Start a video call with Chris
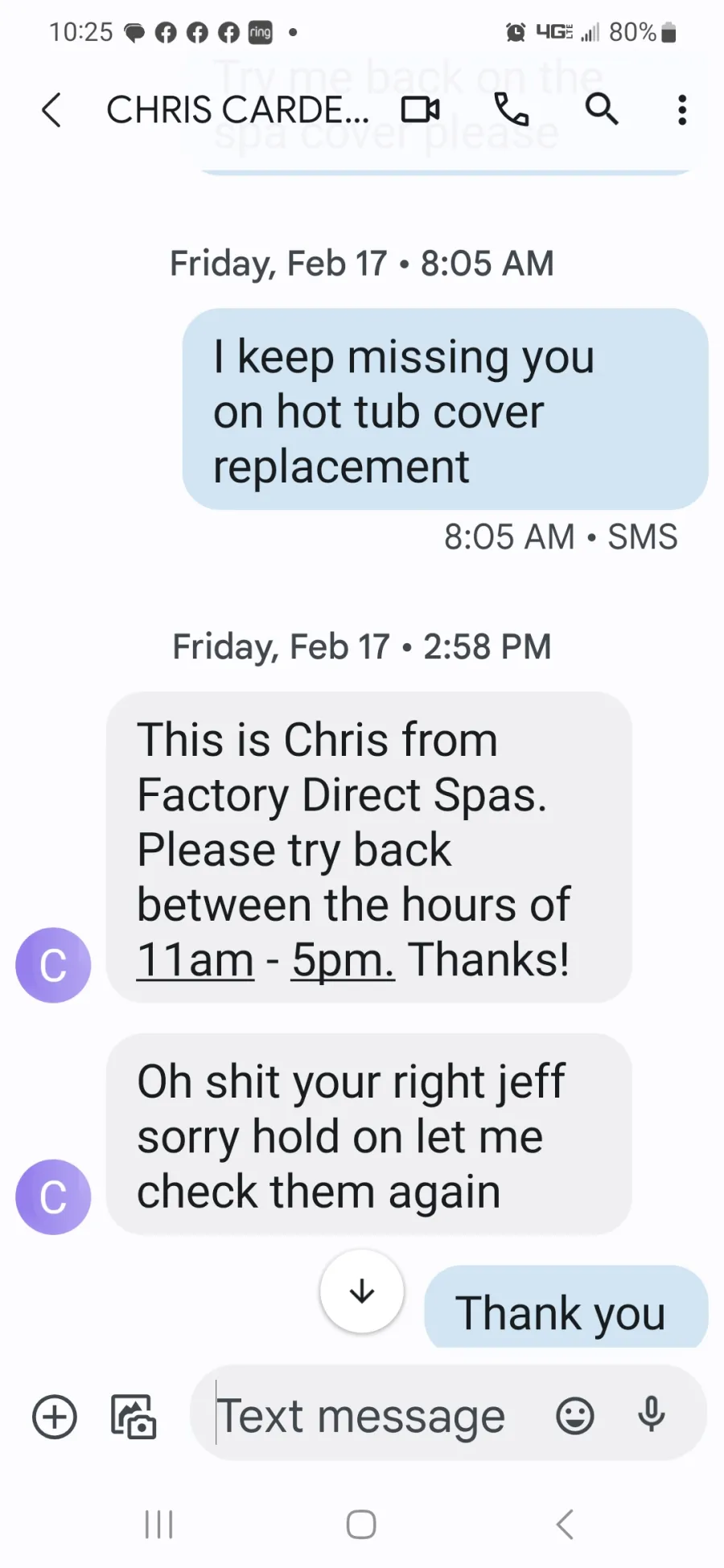This screenshot has height=1568, width=724. [x=420, y=109]
